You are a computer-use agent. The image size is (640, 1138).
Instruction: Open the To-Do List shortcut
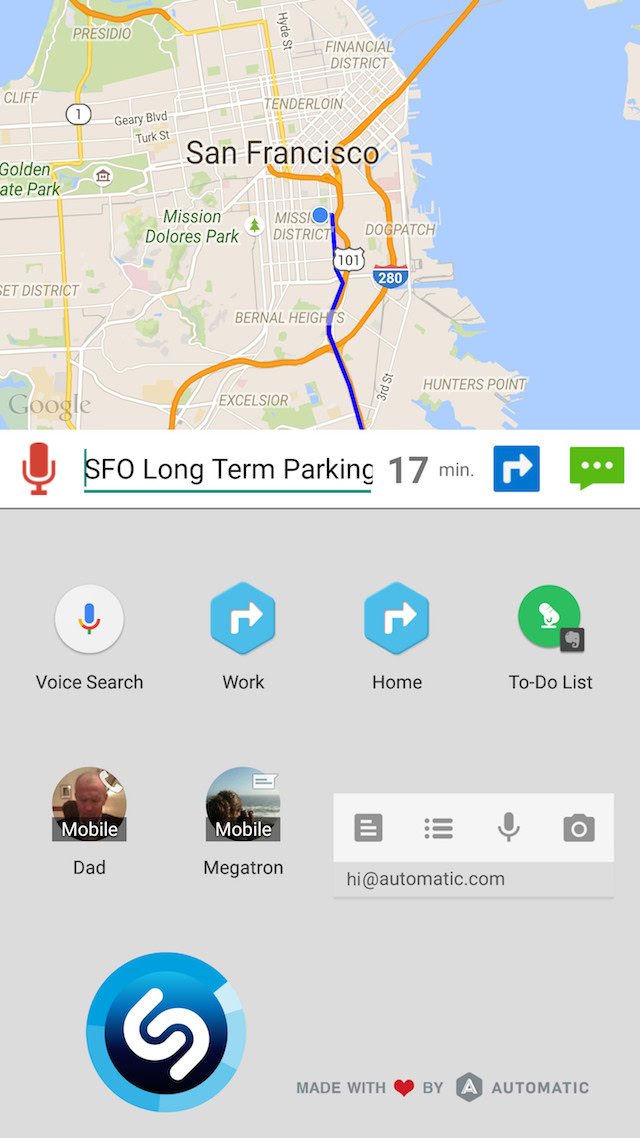pyautogui.click(x=550, y=620)
